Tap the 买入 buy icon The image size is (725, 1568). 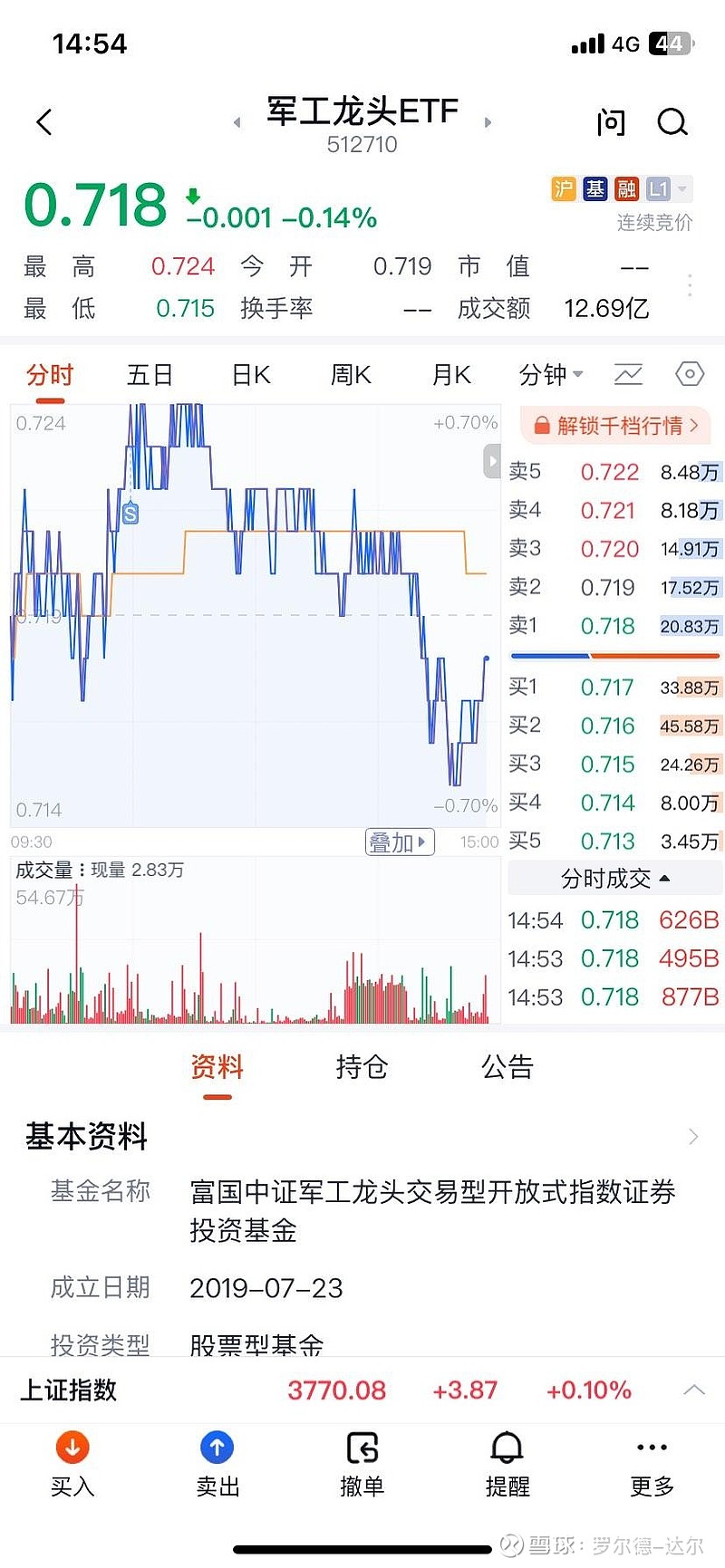[72, 1465]
